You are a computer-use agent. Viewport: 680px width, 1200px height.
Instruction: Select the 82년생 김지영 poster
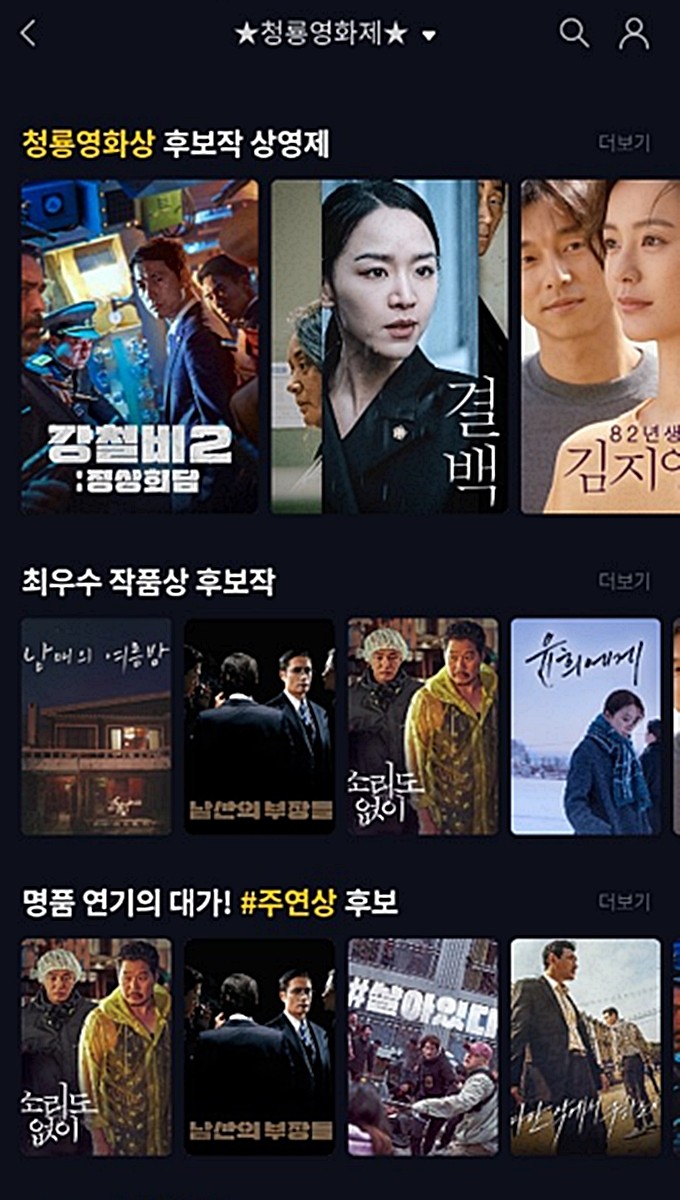600,347
